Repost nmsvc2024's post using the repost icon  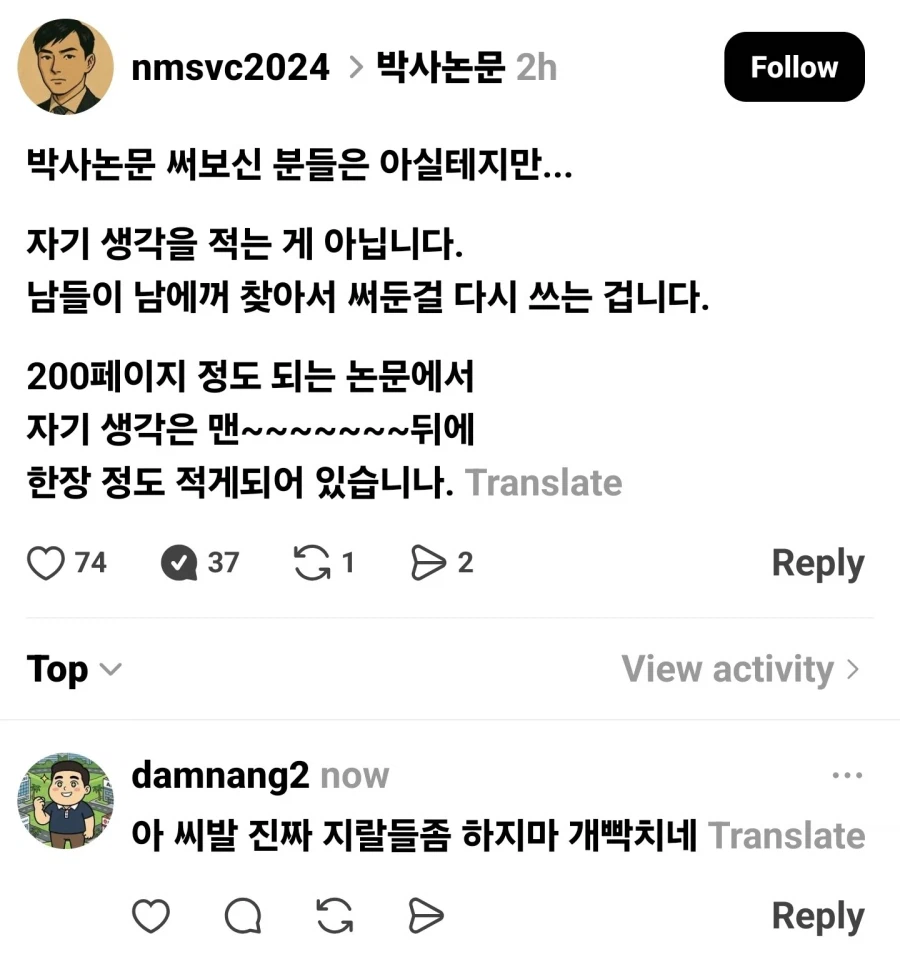click(313, 562)
